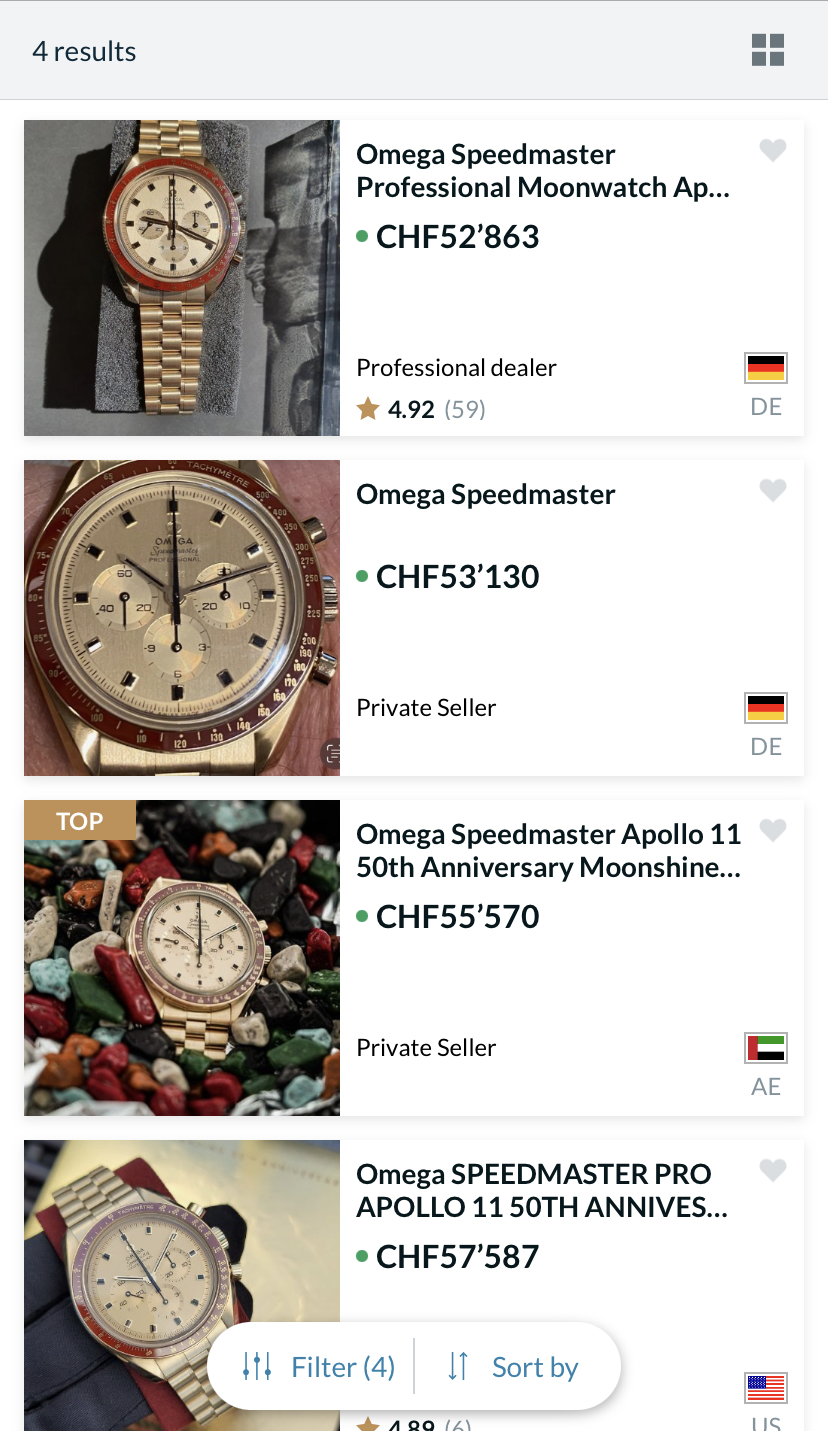Open the Sort by options
The width and height of the screenshot is (828, 1431).
(x=514, y=1367)
